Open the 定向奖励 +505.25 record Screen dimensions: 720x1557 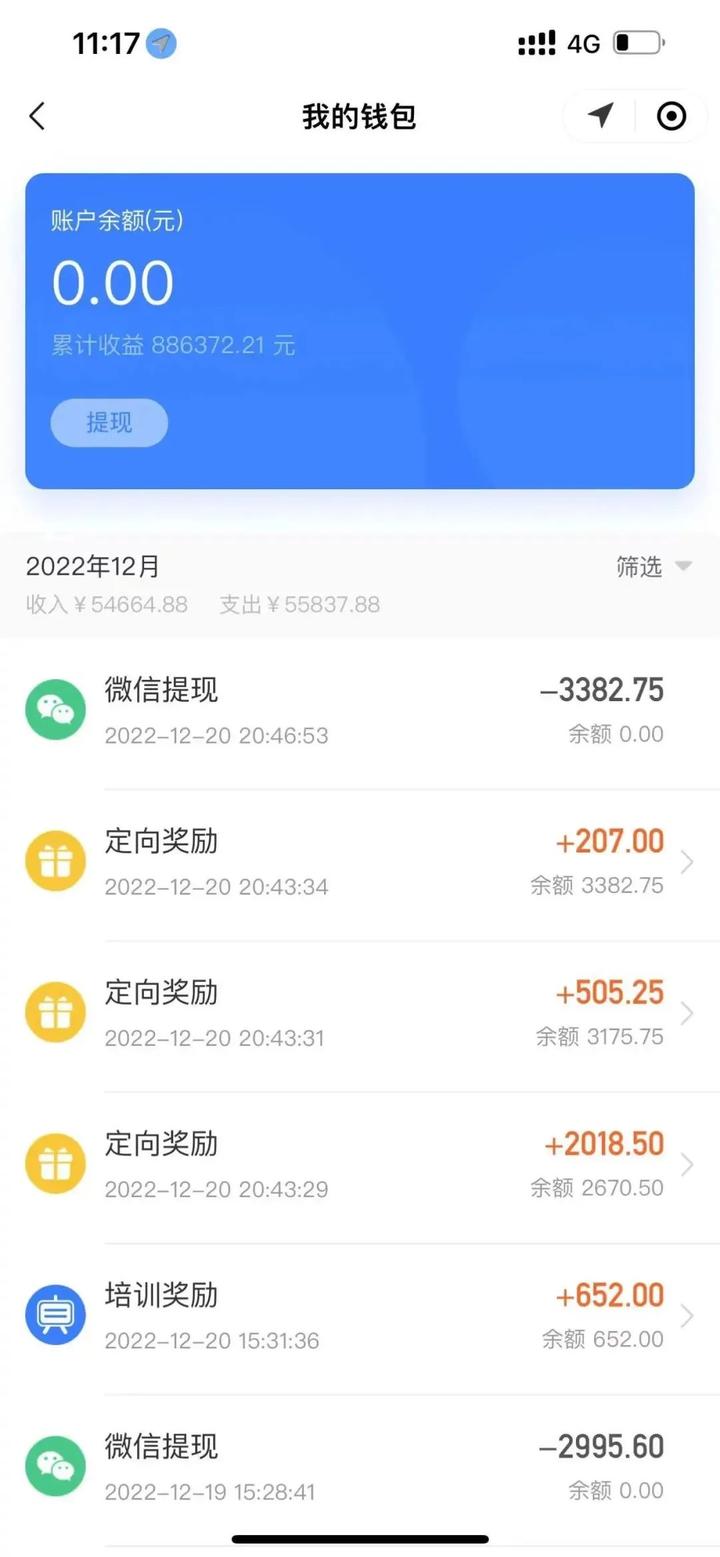click(360, 1016)
